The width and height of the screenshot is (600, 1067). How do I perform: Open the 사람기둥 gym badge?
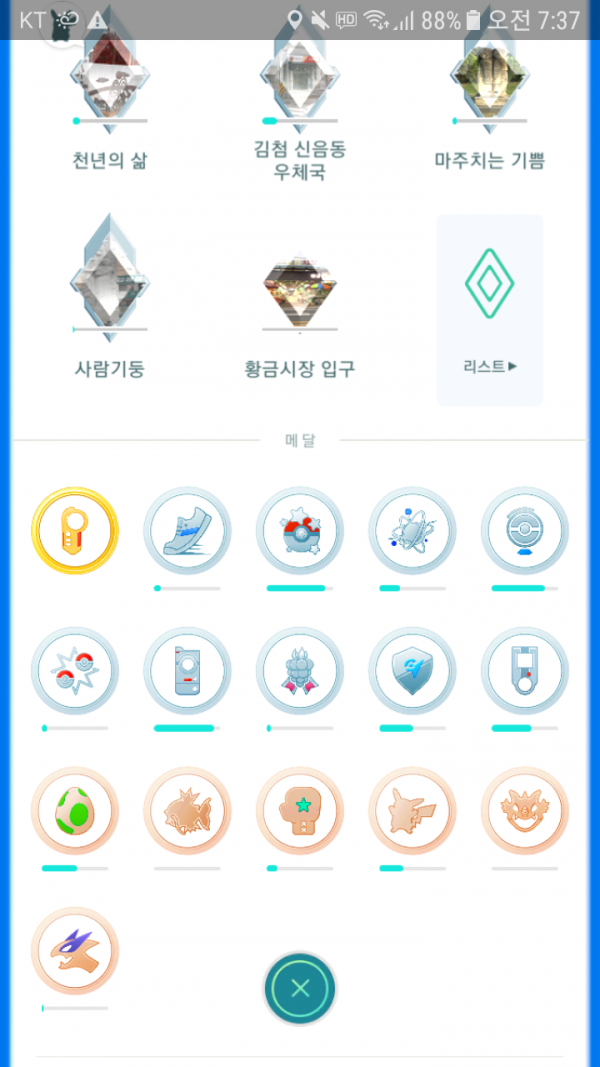point(110,275)
